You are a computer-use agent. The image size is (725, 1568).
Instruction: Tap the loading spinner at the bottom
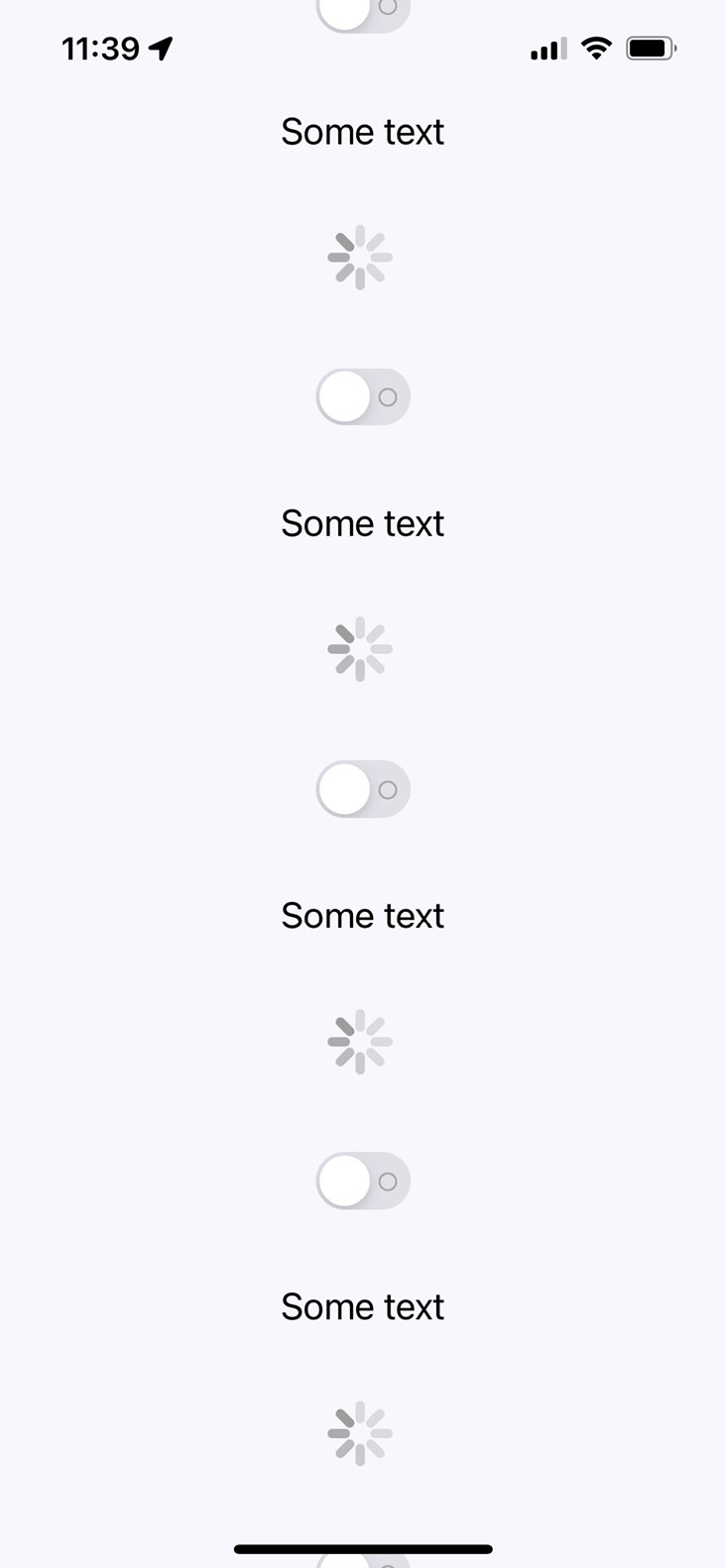pos(361,1433)
